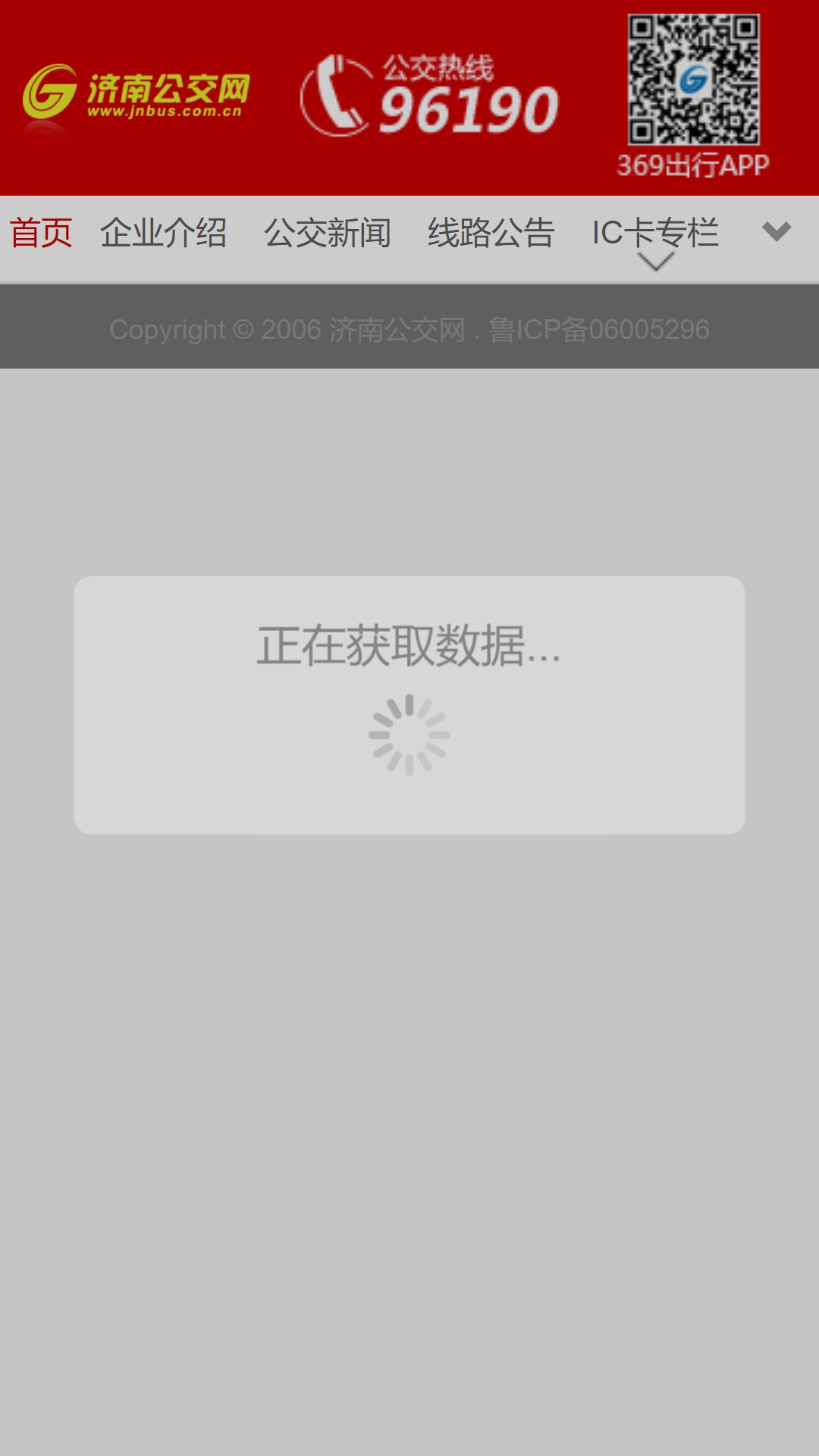Expand the navigation menu with the arrow
This screenshot has height=1456, width=819.
[777, 231]
